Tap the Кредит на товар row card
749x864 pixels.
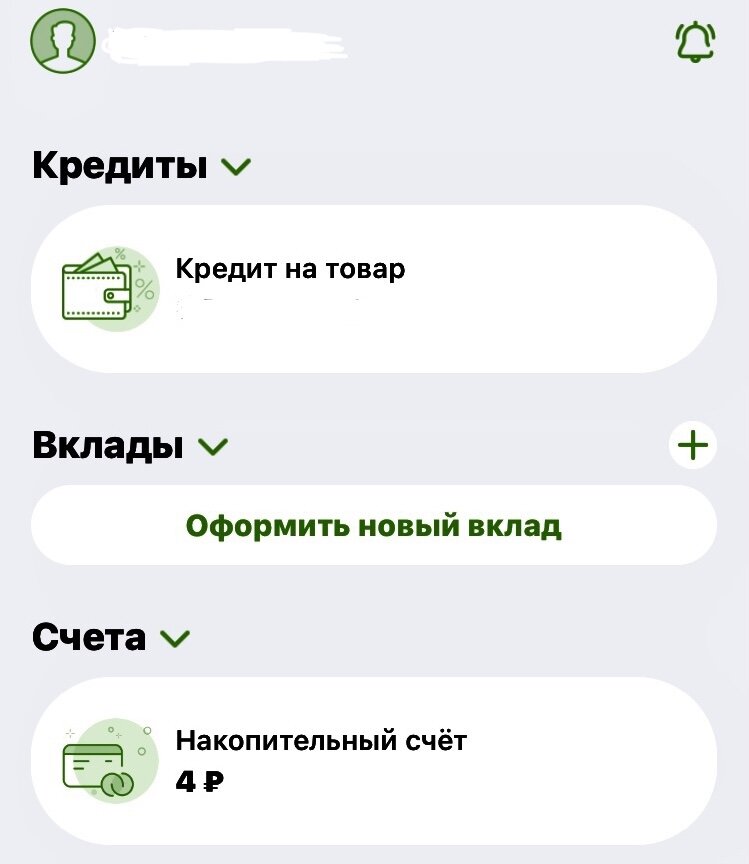click(374, 285)
